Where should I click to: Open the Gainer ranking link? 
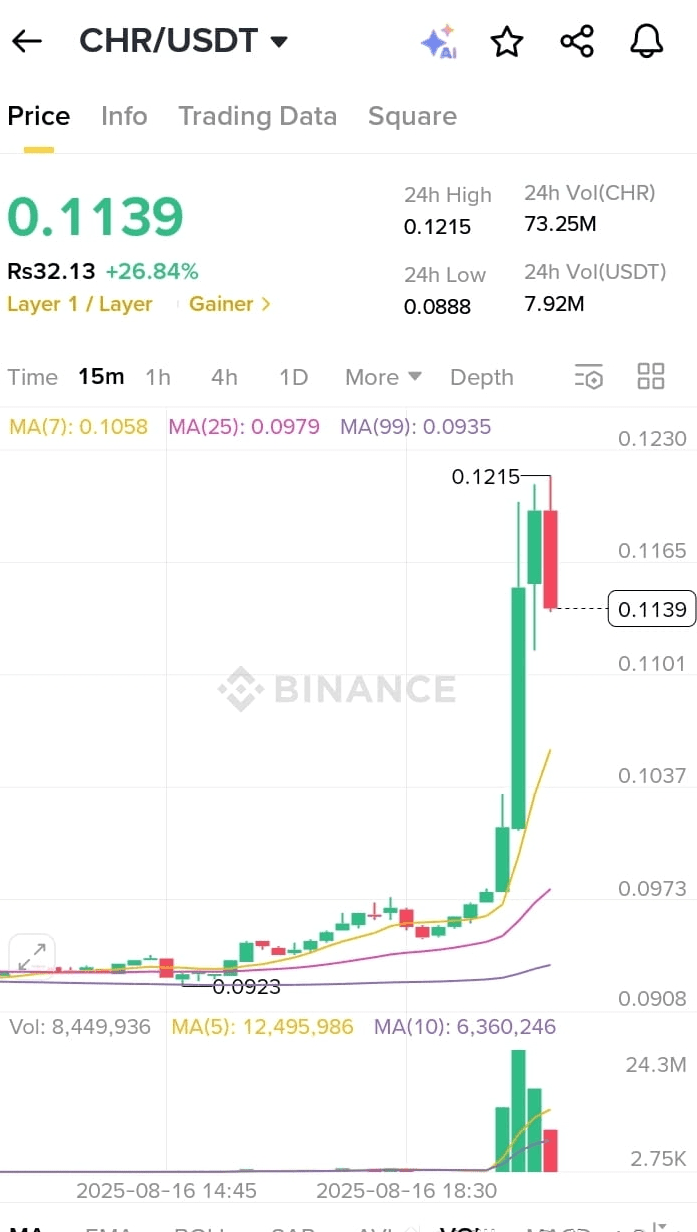click(x=230, y=304)
